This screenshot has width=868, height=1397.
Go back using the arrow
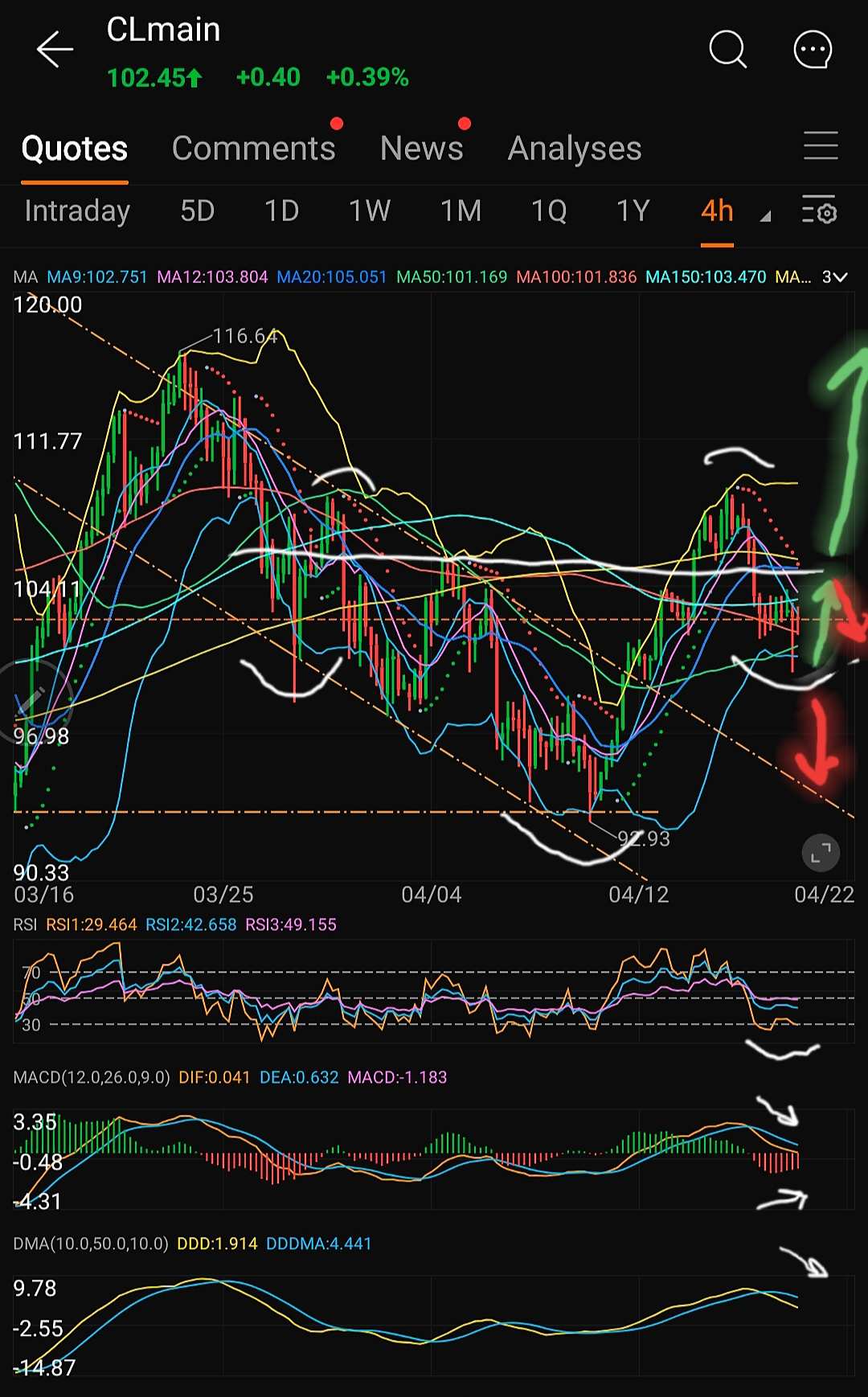click(55, 50)
